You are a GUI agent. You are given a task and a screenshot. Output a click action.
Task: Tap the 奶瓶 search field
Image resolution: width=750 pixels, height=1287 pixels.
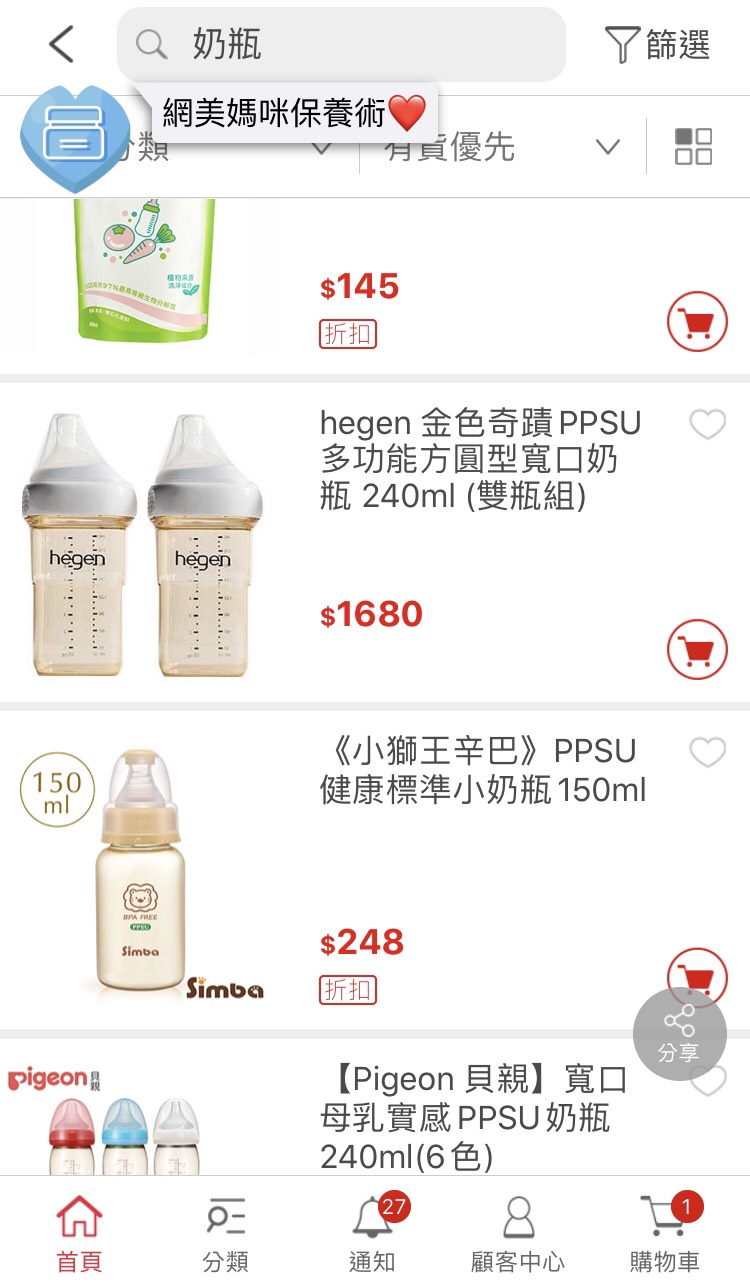pyautogui.click(x=341, y=45)
